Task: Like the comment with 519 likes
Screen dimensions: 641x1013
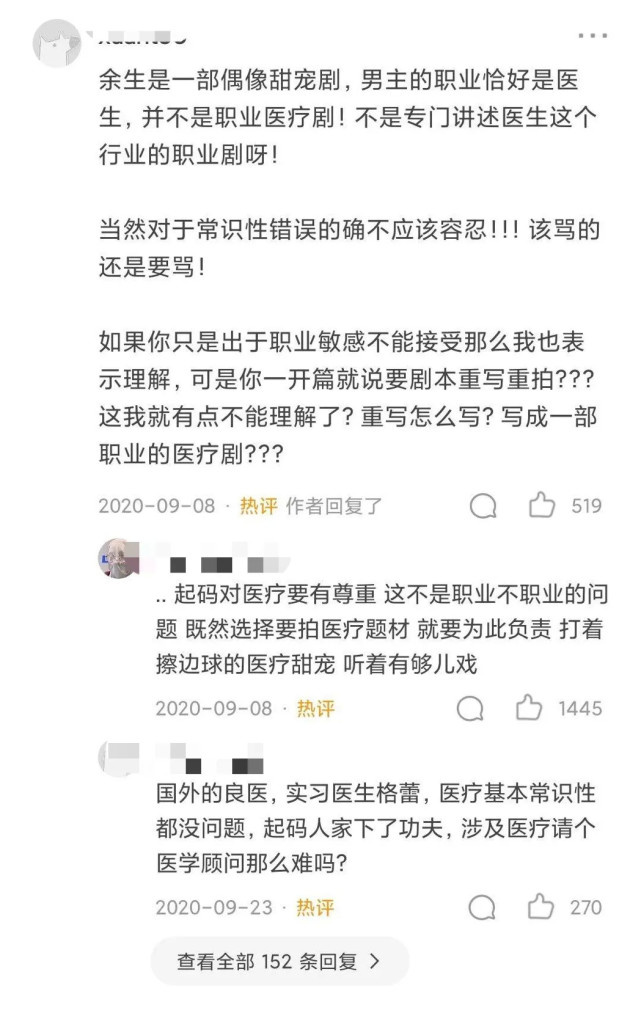Action: coord(542,505)
